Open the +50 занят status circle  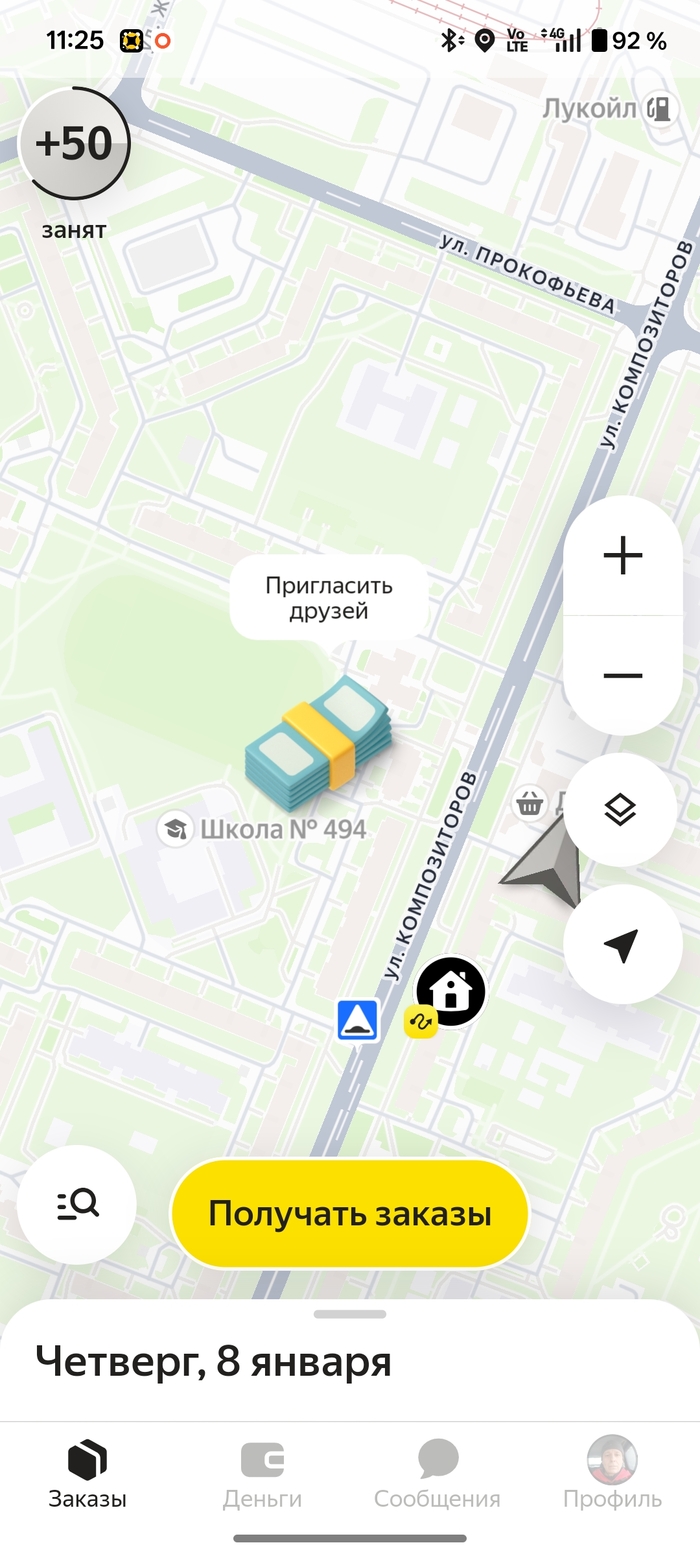click(74, 143)
